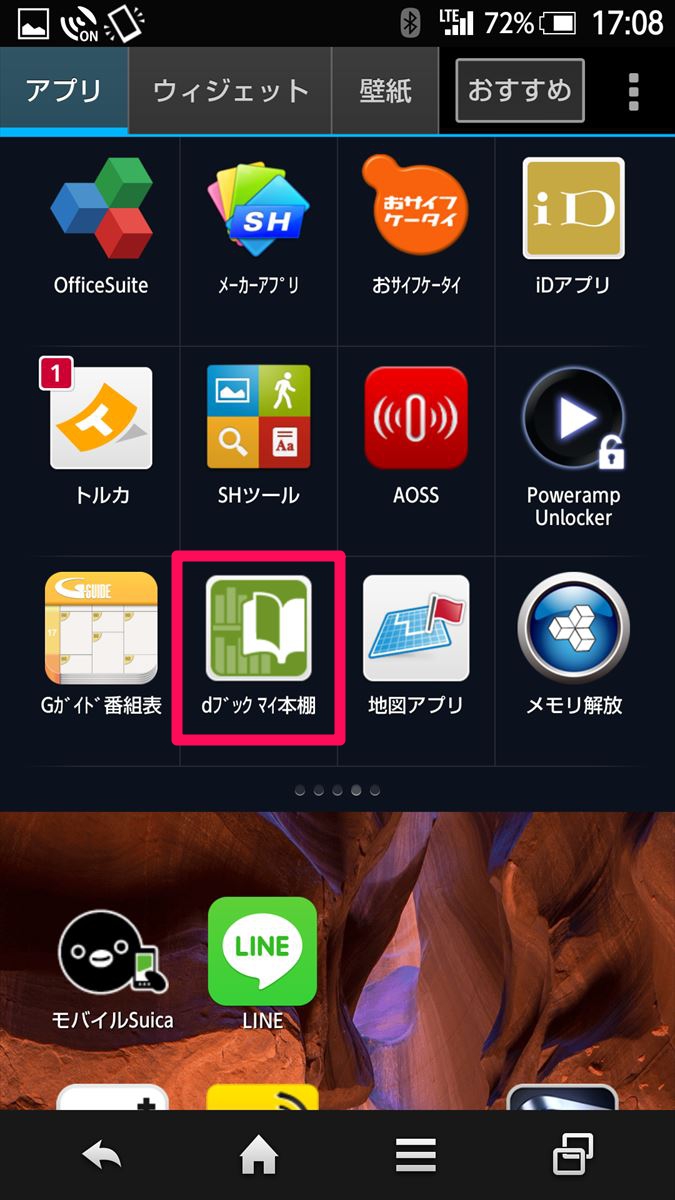Switch to the 壁紙 tab
Viewport: 675px width, 1200px height.
[x=385, y=91]
